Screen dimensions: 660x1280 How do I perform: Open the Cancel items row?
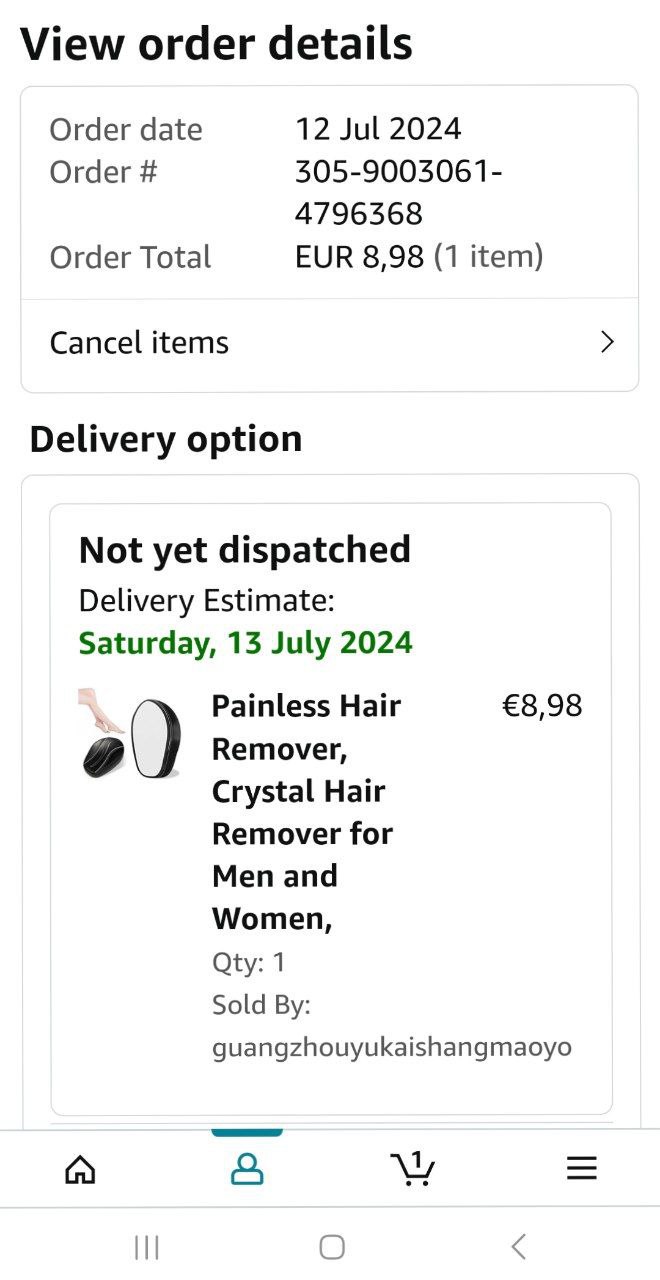[x=330, y=343]
